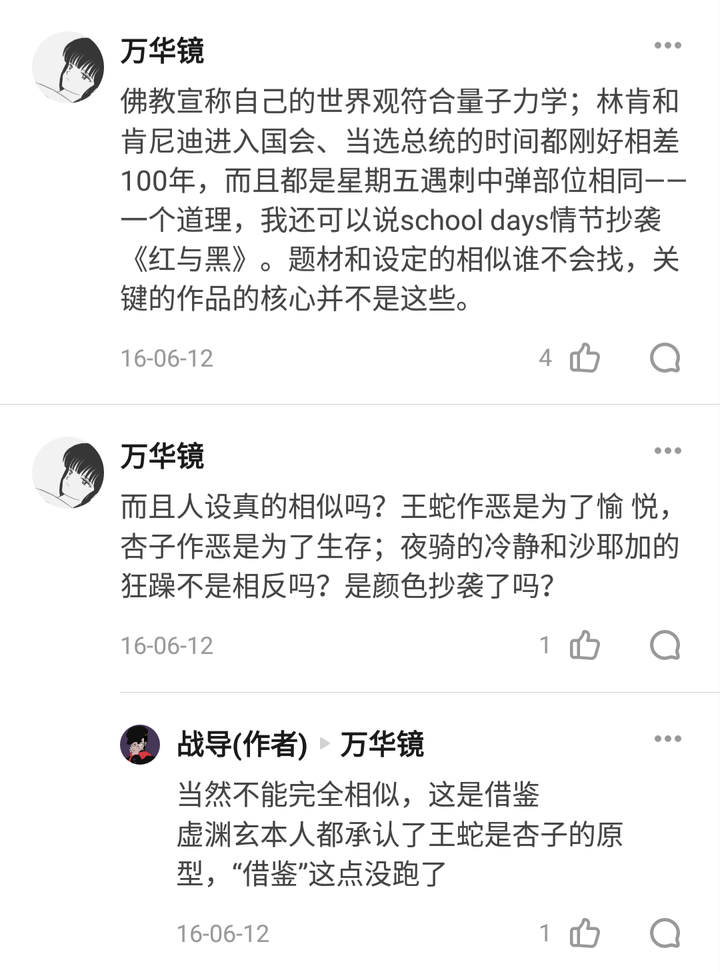
Task: Like 战导's reply comment
Action: click(585, 935)
